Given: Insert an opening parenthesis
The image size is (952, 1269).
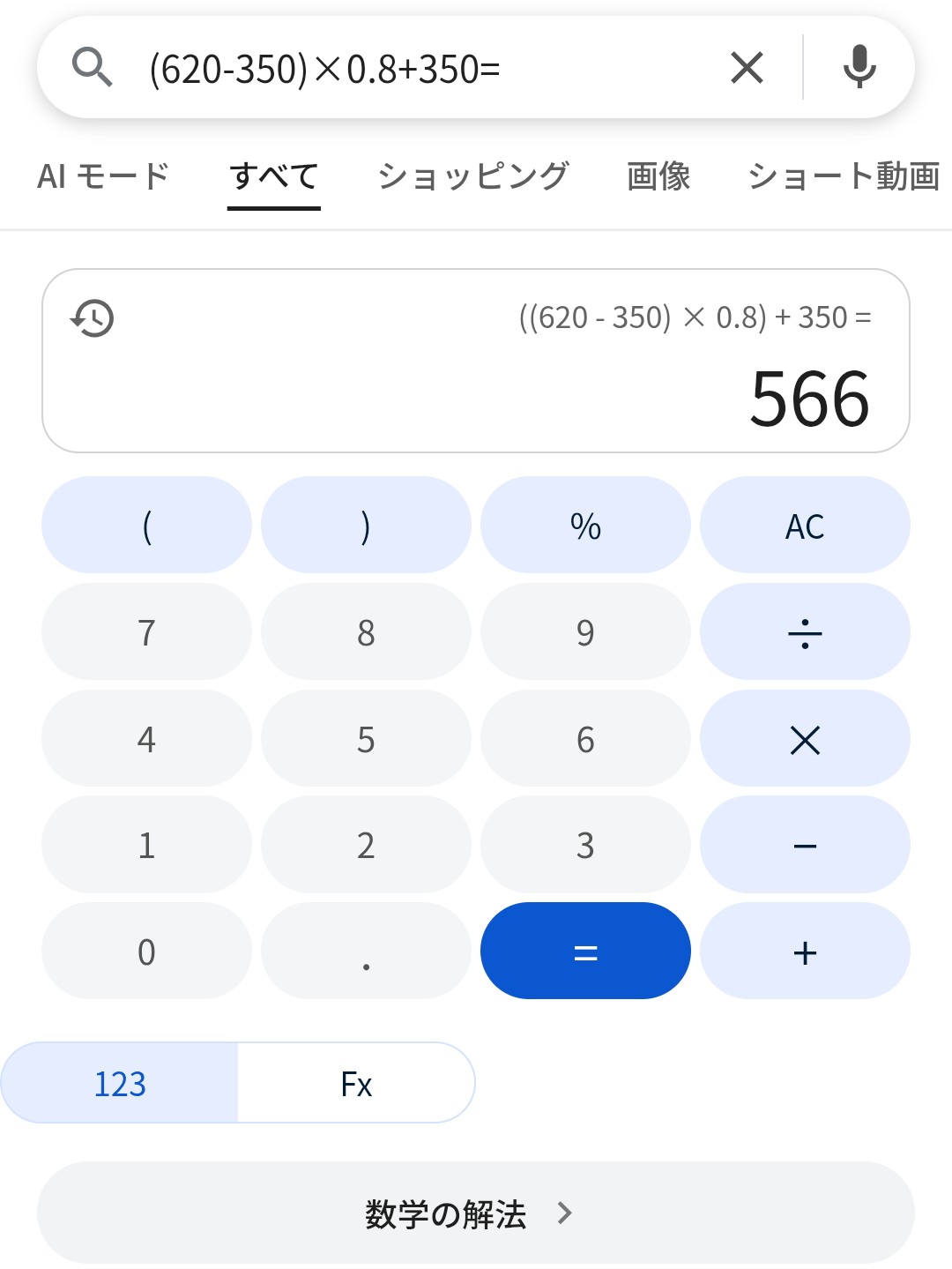Looking at the screenshot, I should click(146, 526).
